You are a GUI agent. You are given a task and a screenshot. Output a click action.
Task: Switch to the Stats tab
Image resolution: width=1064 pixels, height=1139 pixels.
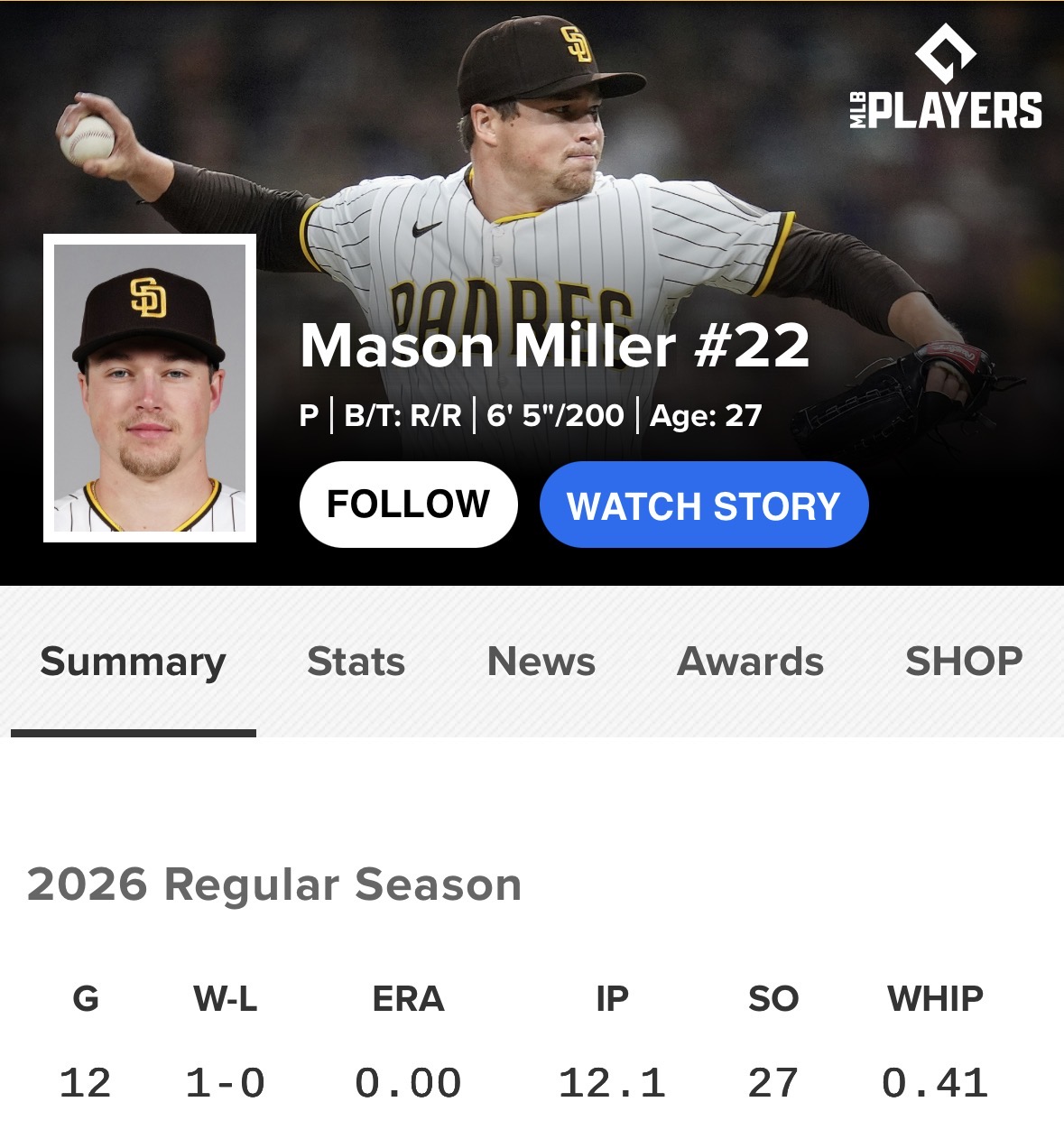[x=356, y=662]
